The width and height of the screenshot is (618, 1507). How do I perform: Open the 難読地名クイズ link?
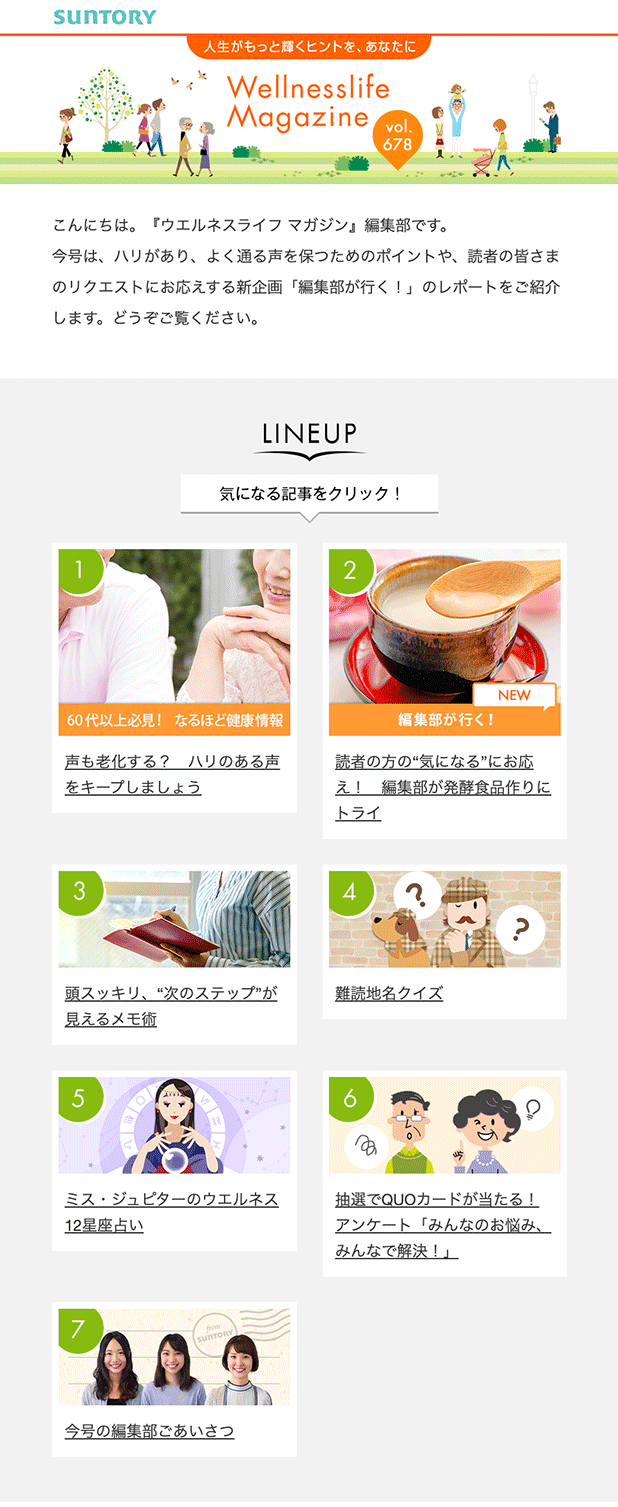(x=389, y=993)
